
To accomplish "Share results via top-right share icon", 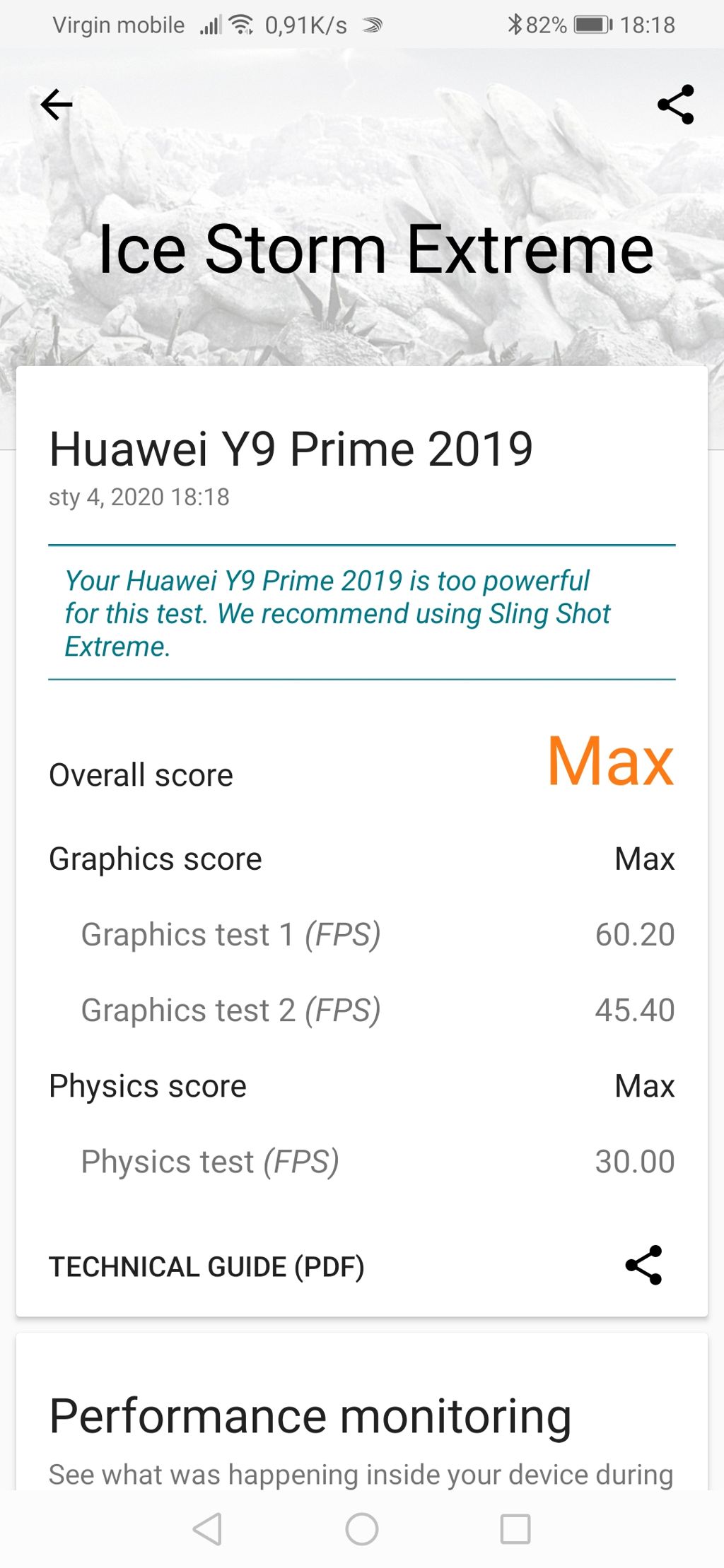I will click(676, 105).
